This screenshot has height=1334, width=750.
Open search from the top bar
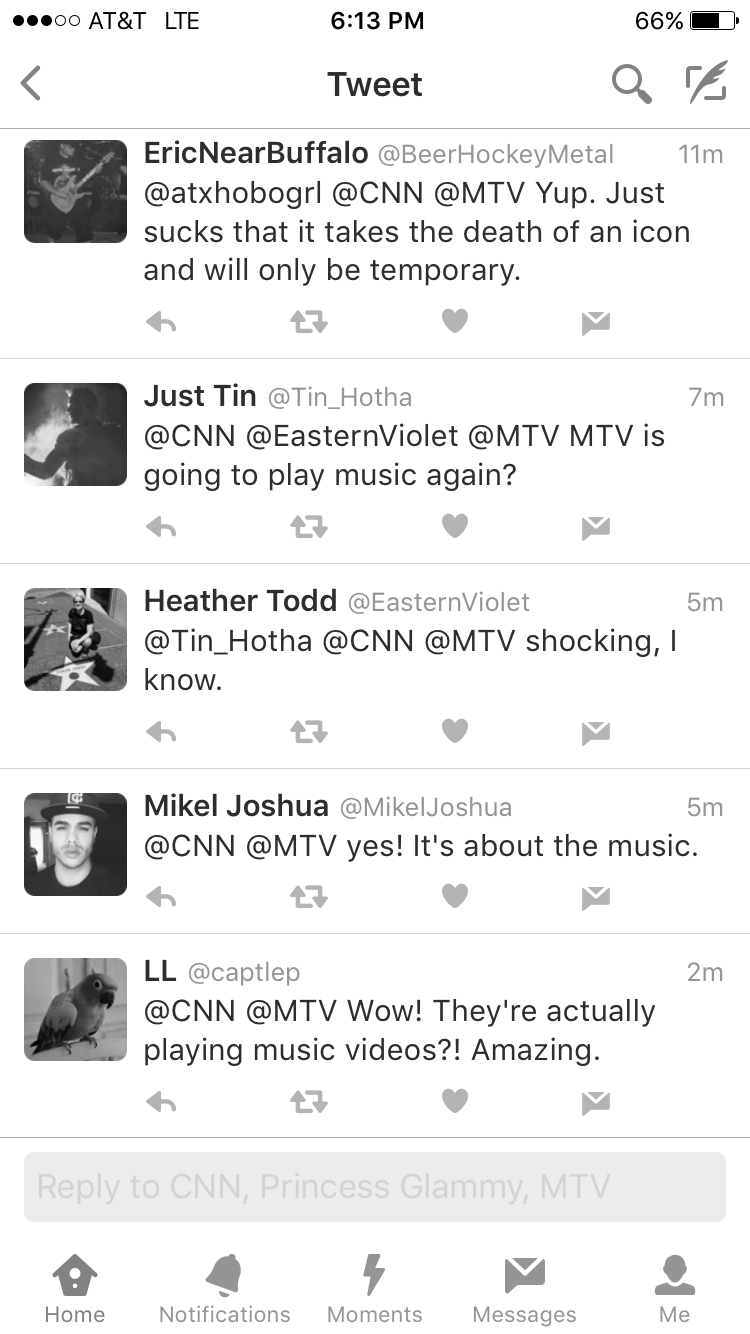[632, 84]
